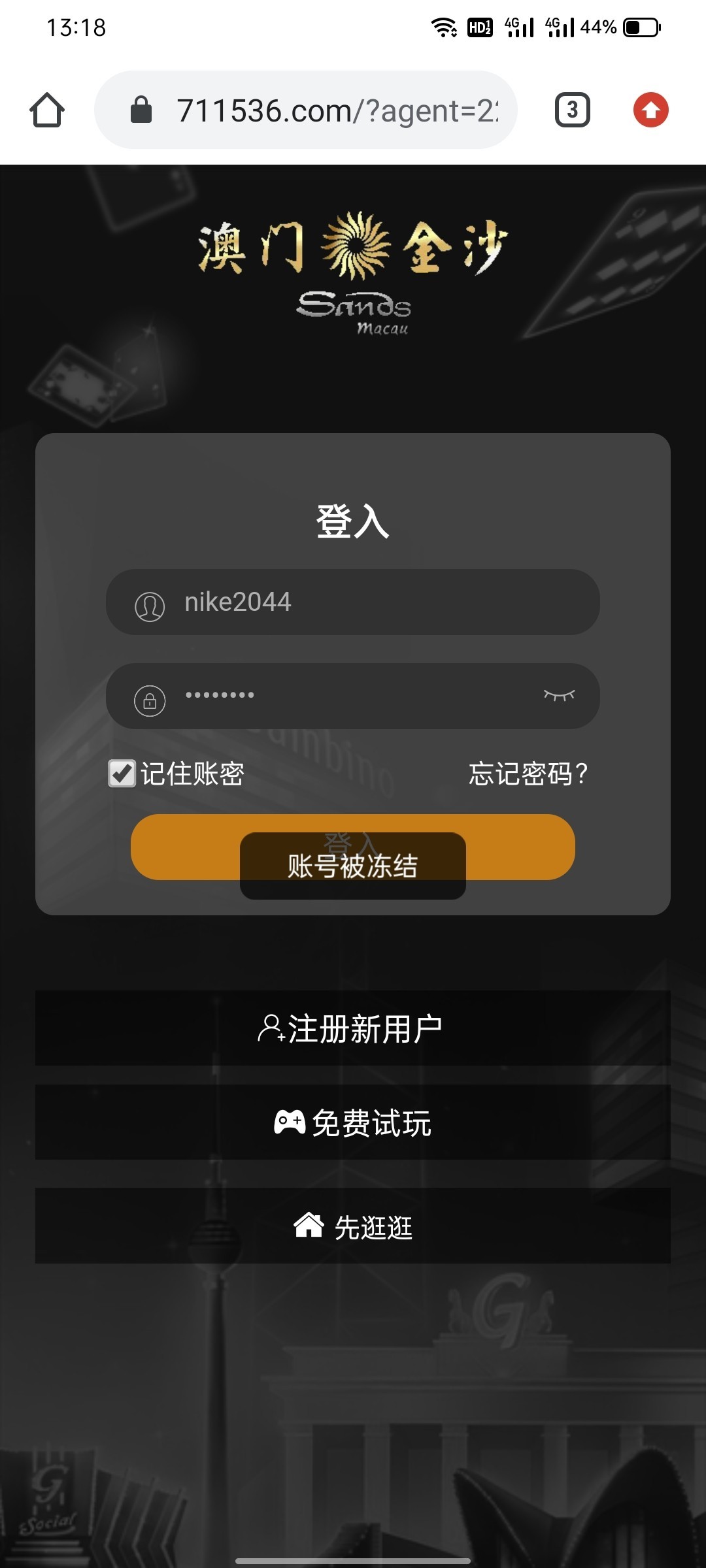Uncheck the 记住账密 checkbox
Viewport: 706px width, 1568px height.
tap(122, 774)
